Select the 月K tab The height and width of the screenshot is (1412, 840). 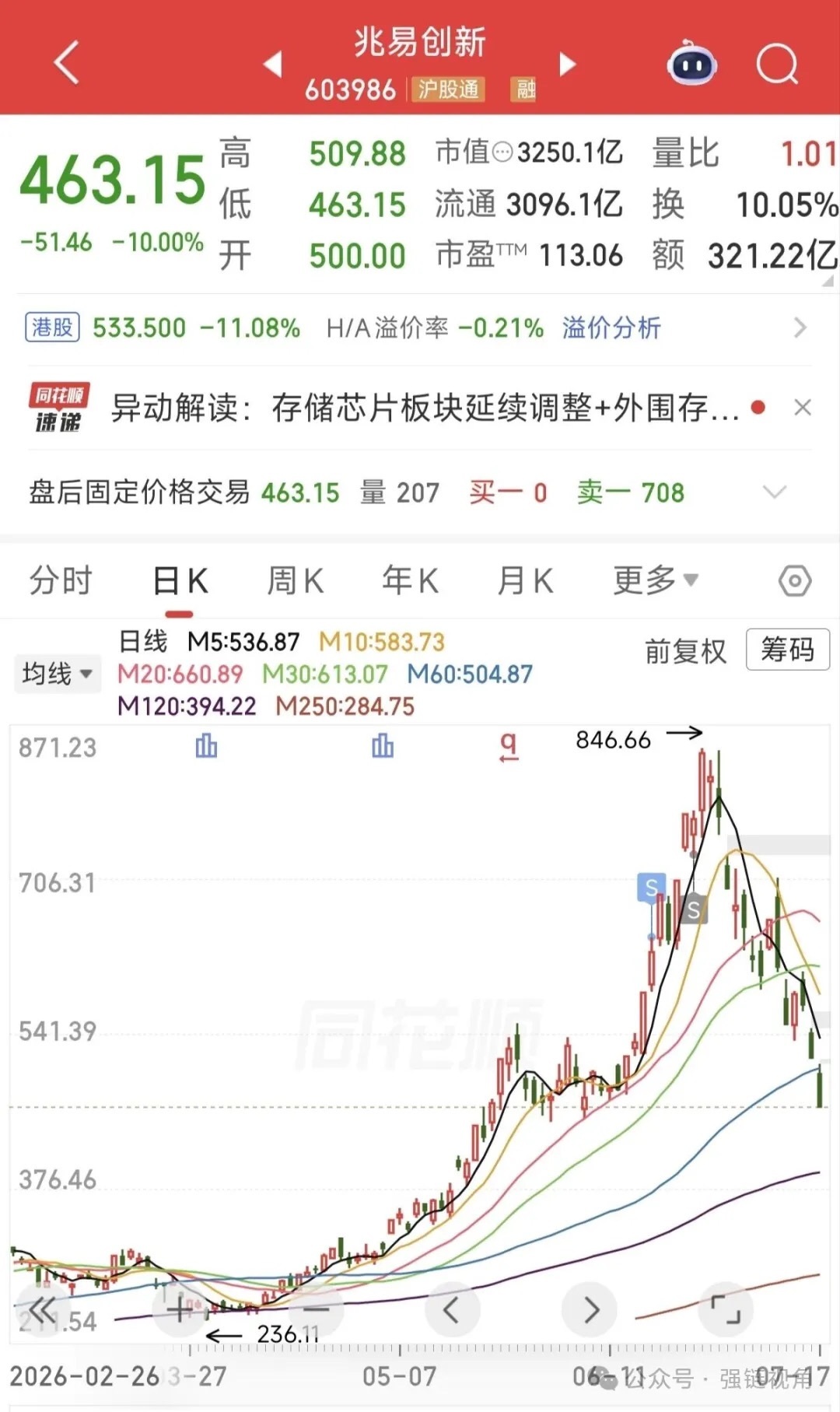click(526, 580)
